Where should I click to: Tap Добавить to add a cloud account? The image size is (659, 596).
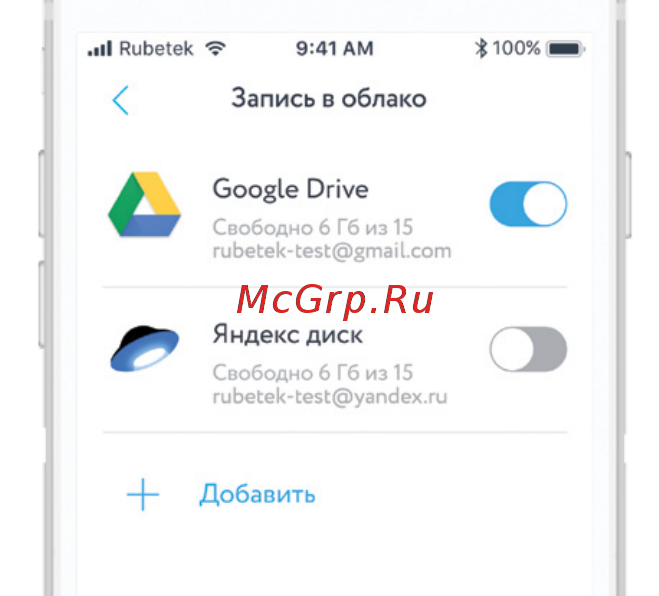coord(256,494)
